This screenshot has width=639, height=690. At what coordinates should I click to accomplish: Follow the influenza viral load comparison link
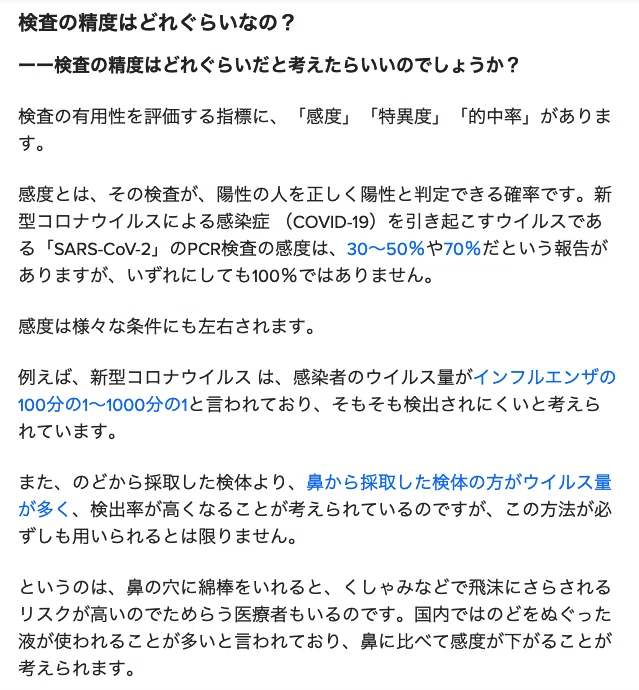[544, 378]
